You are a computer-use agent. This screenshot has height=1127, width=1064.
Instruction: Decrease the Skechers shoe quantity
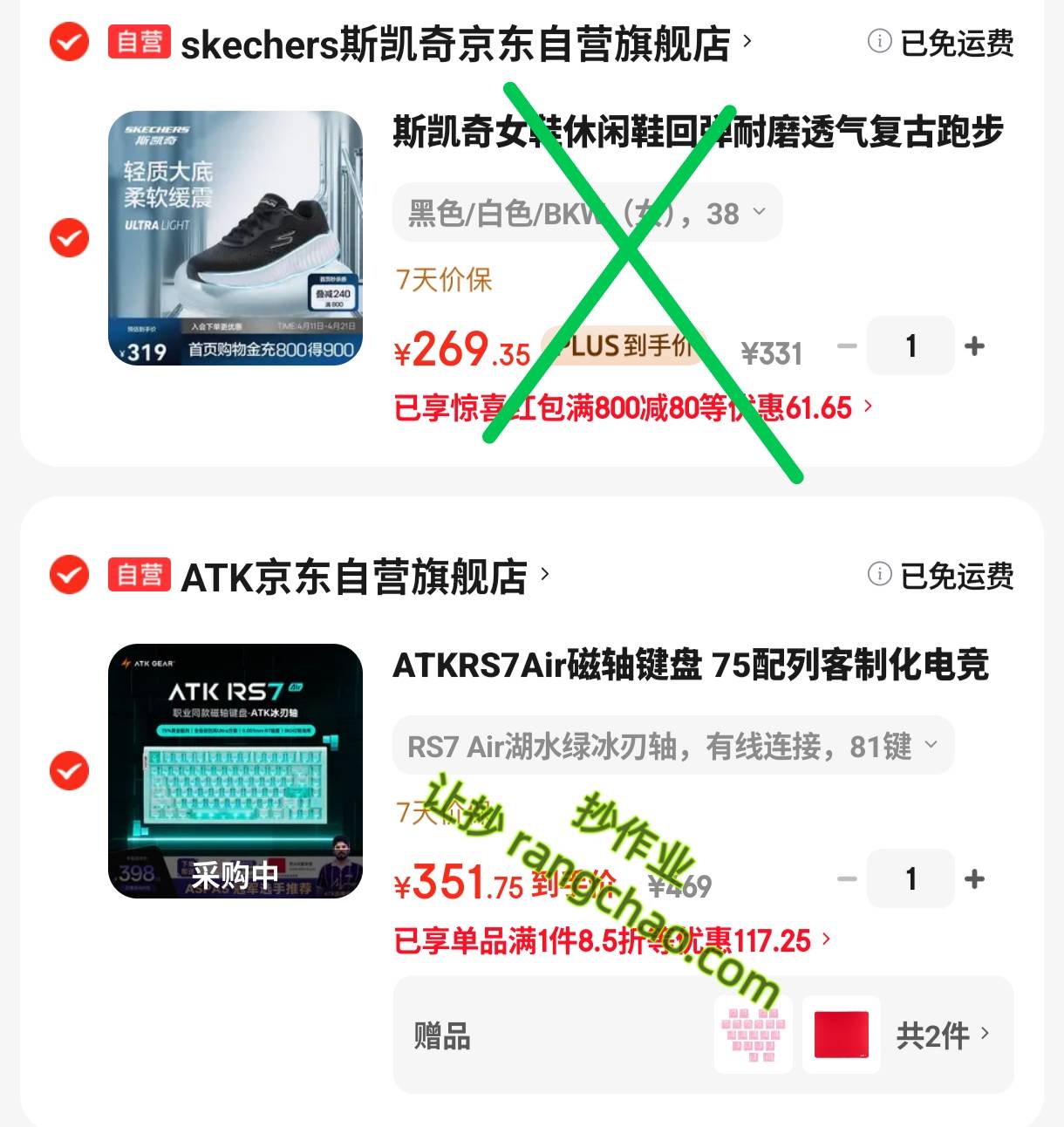click(x=847, y=346)
